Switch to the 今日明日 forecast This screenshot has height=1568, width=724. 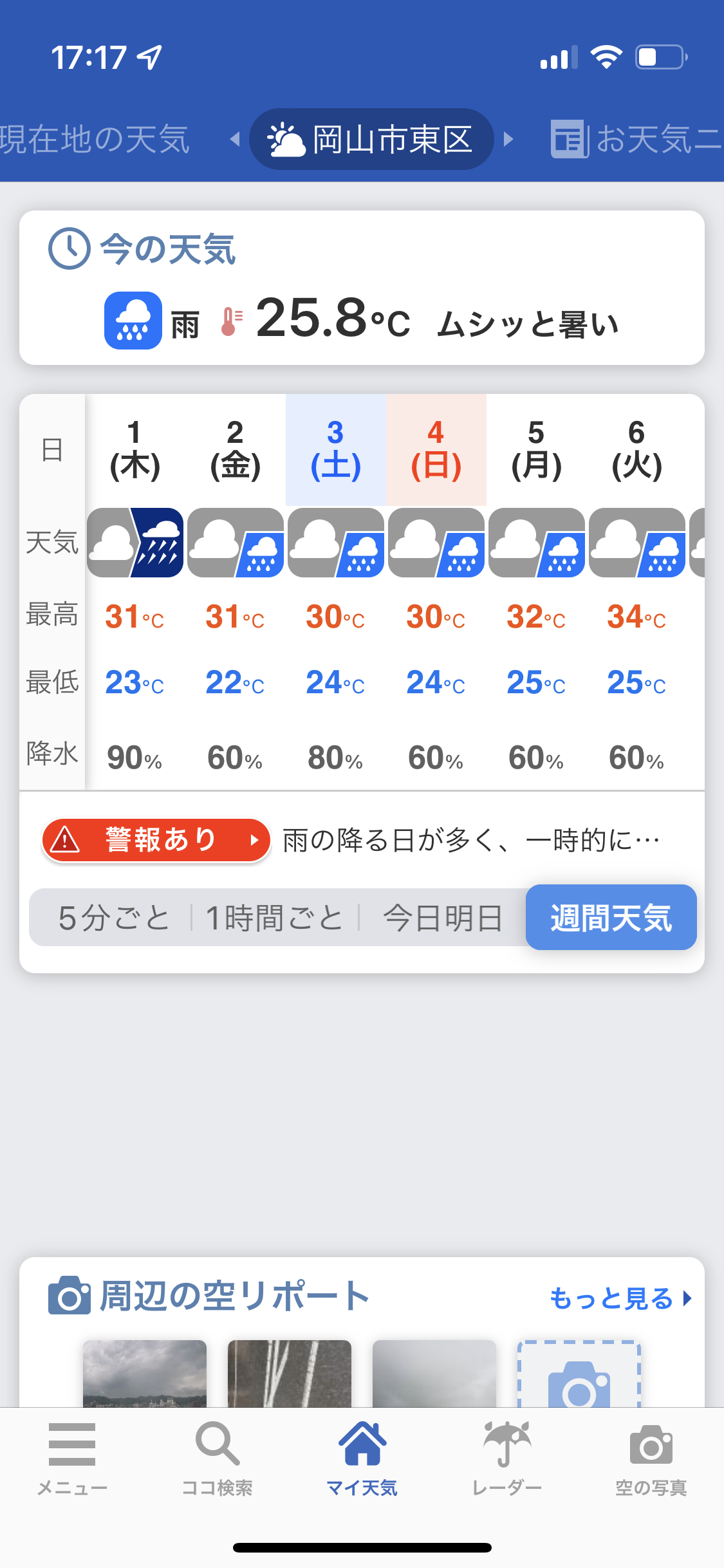(x=443, y=918)
